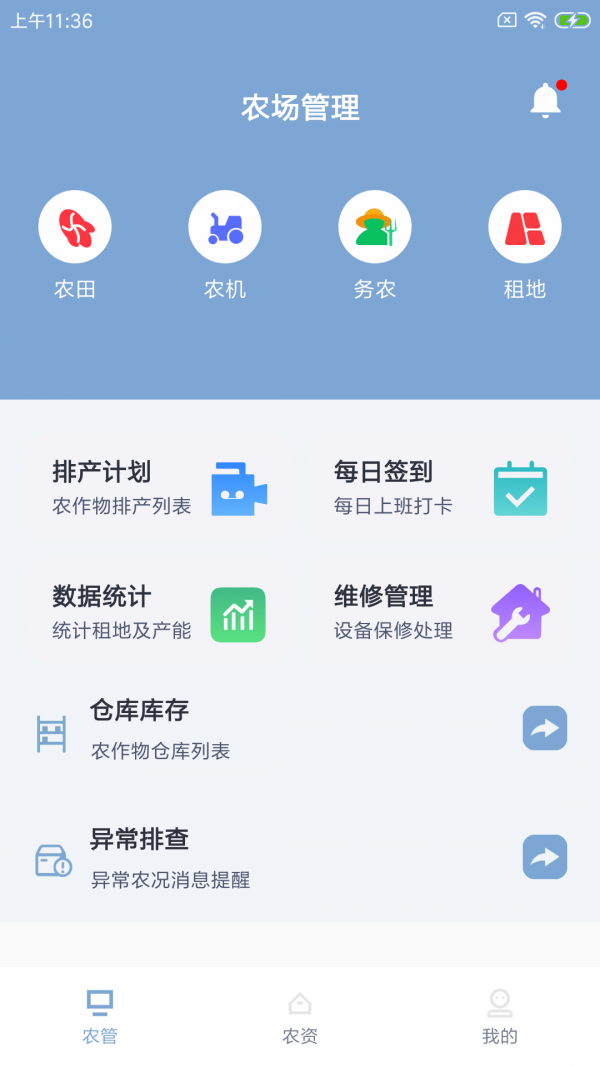Open the notifications bell
The image size is (600, 1067).
point(545,100)
